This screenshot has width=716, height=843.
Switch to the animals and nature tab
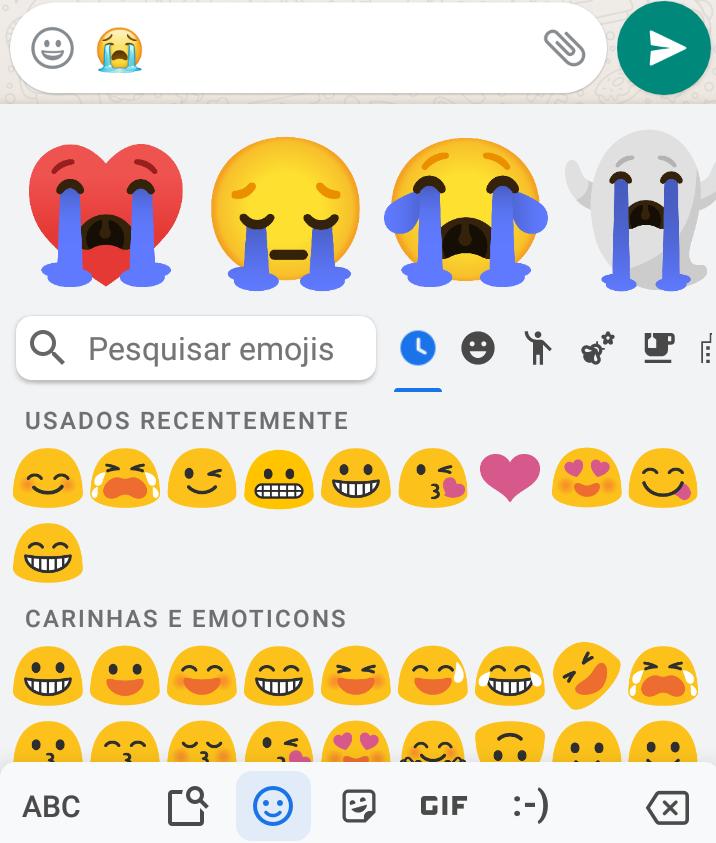(598, 348)
